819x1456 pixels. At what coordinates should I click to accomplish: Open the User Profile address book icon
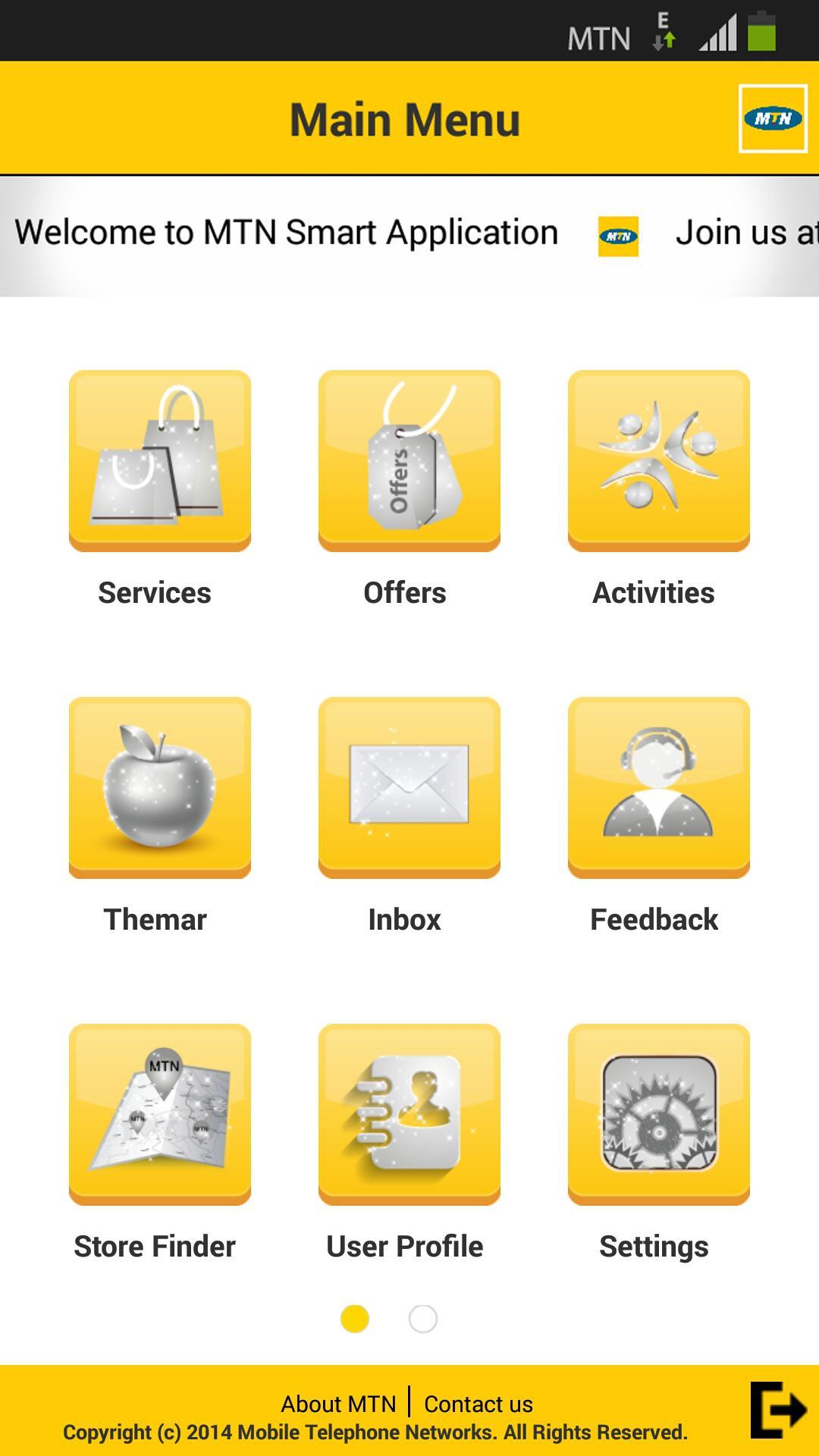click(409, 1115)
